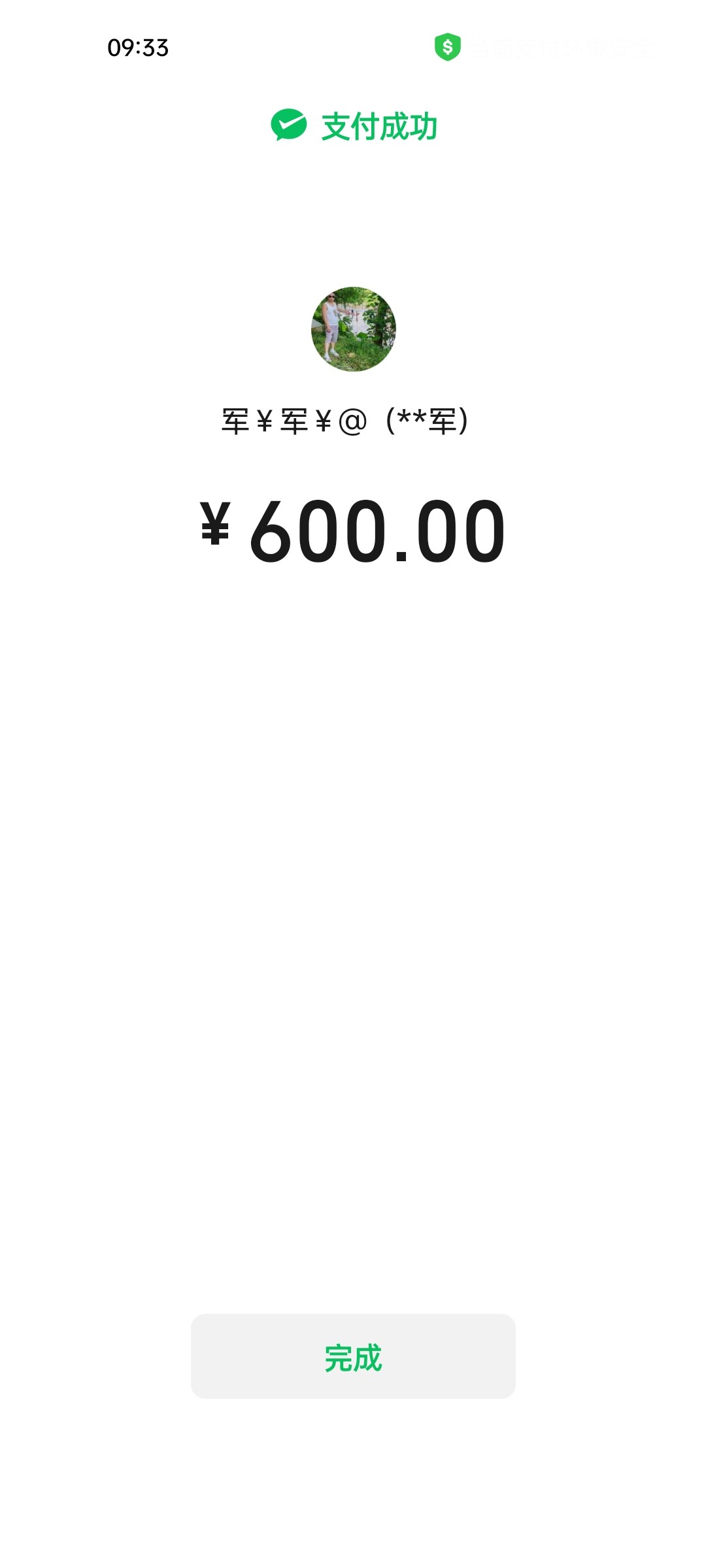This screenshot has width=706, height=1568.
Task: Tap the 完成 button to finish
Action: click(353, 1357)
